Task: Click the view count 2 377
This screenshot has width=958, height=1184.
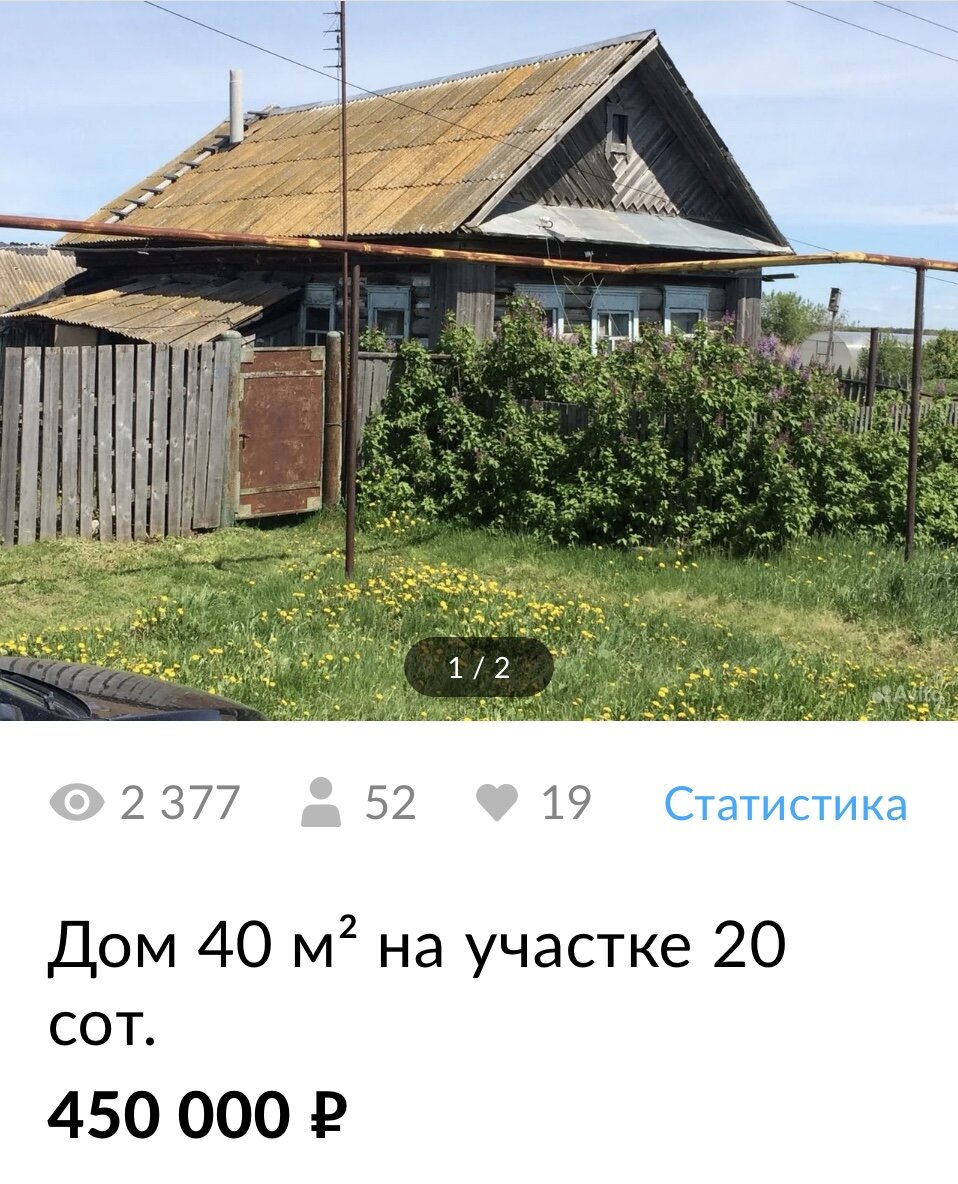Action: pyautogui.click(x=180, y=800)
